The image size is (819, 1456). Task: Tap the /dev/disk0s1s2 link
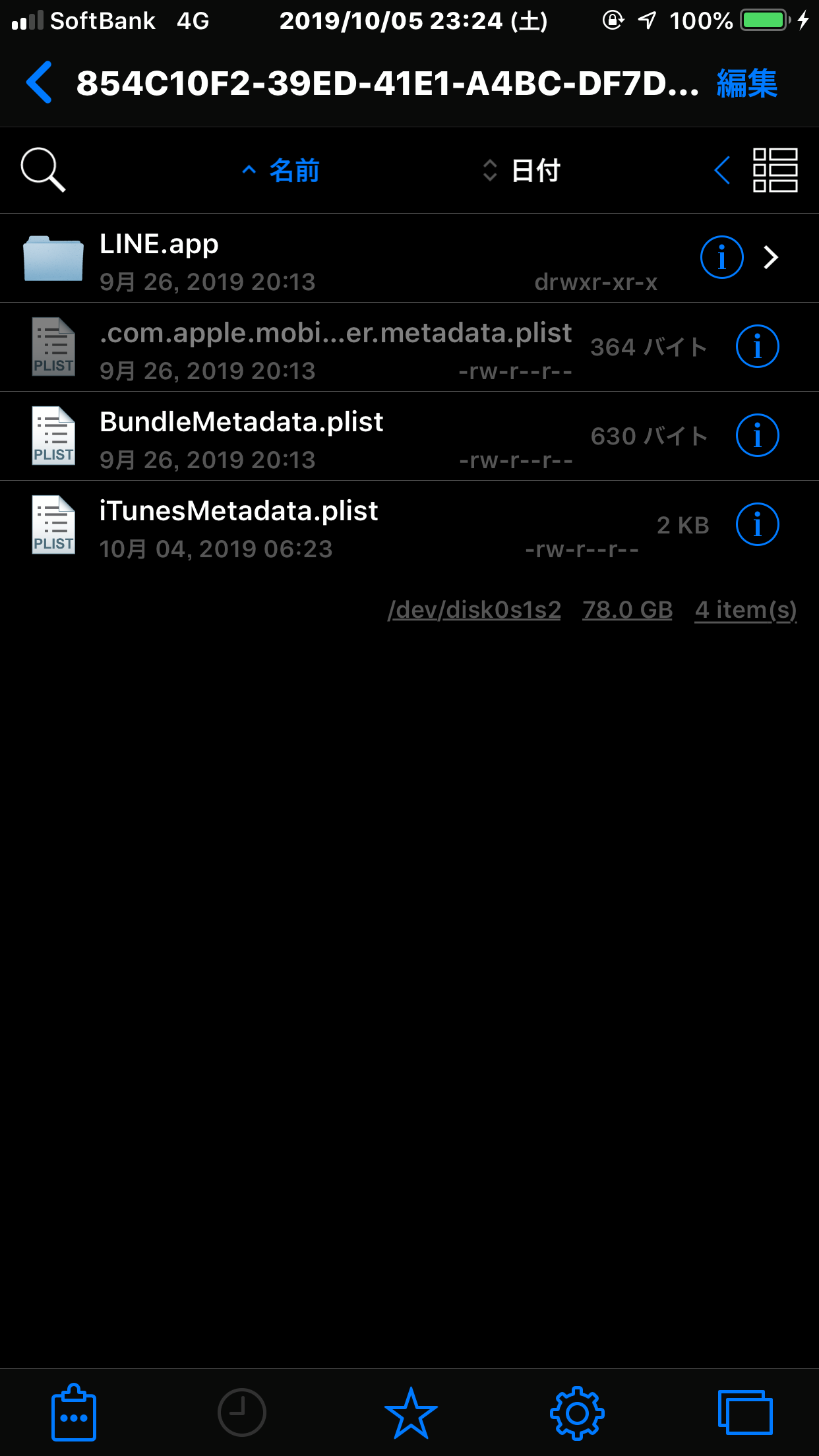[x=474, y=610]
